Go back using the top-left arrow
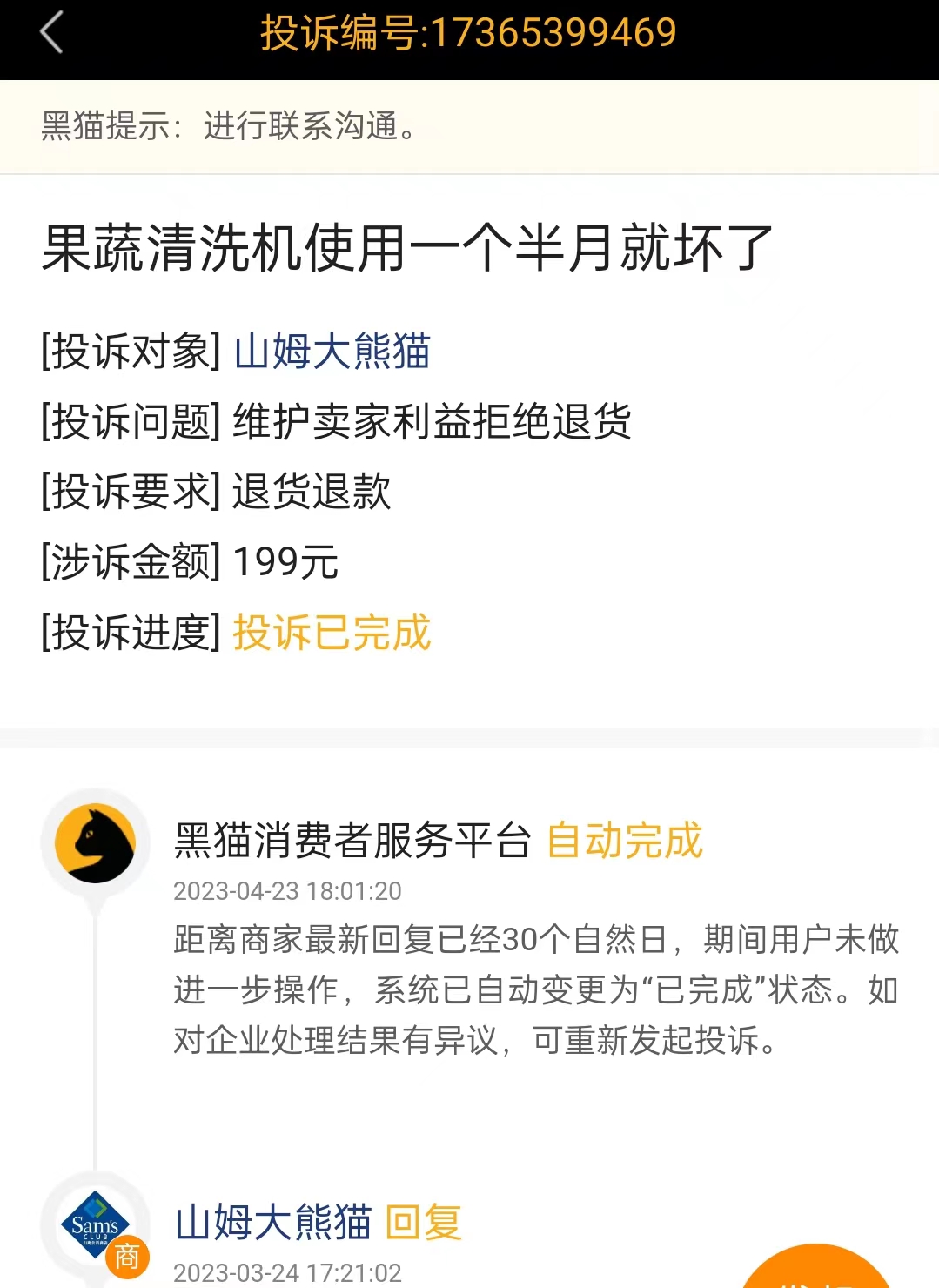Viewport: 939px width, 1288px height. click(52, 33)
